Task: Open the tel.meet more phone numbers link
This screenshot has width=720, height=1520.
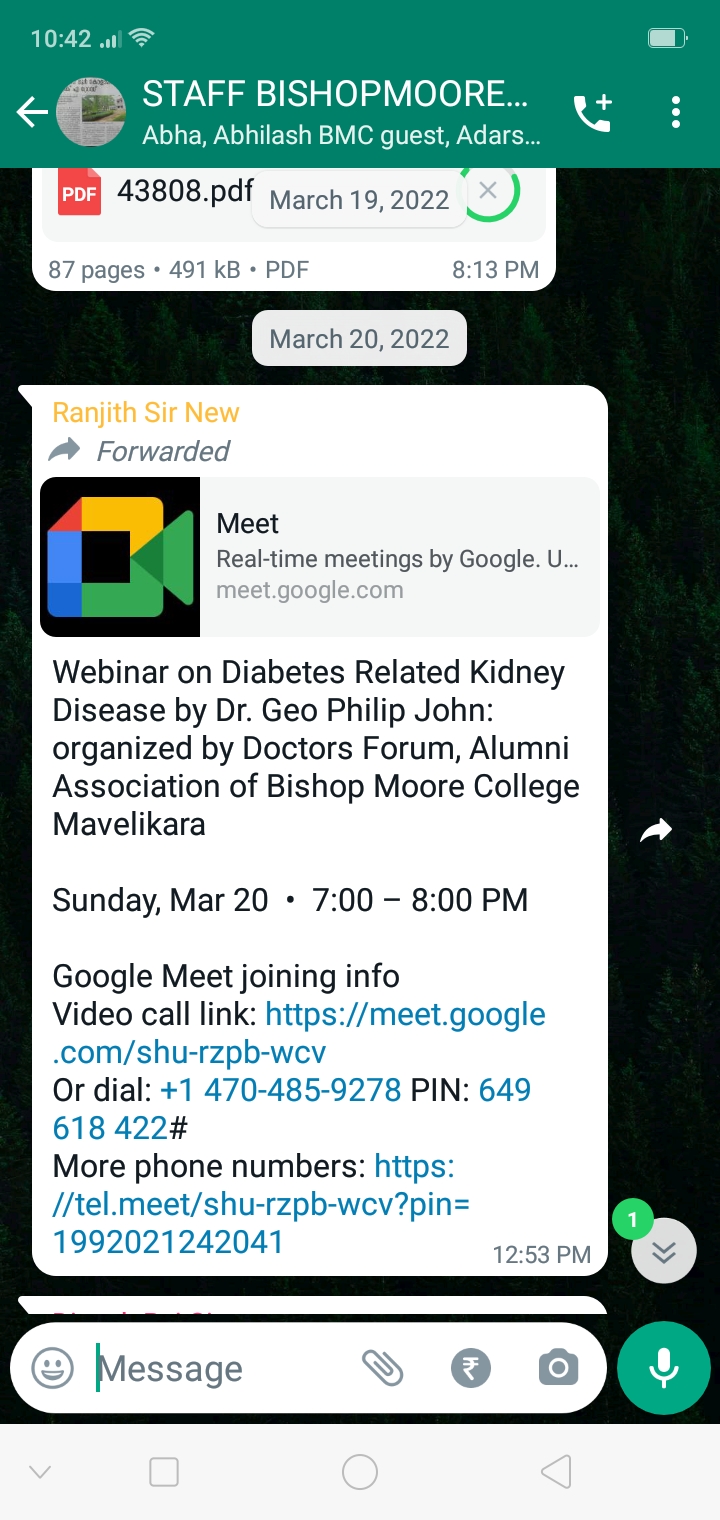Action: coord(262,1204)
